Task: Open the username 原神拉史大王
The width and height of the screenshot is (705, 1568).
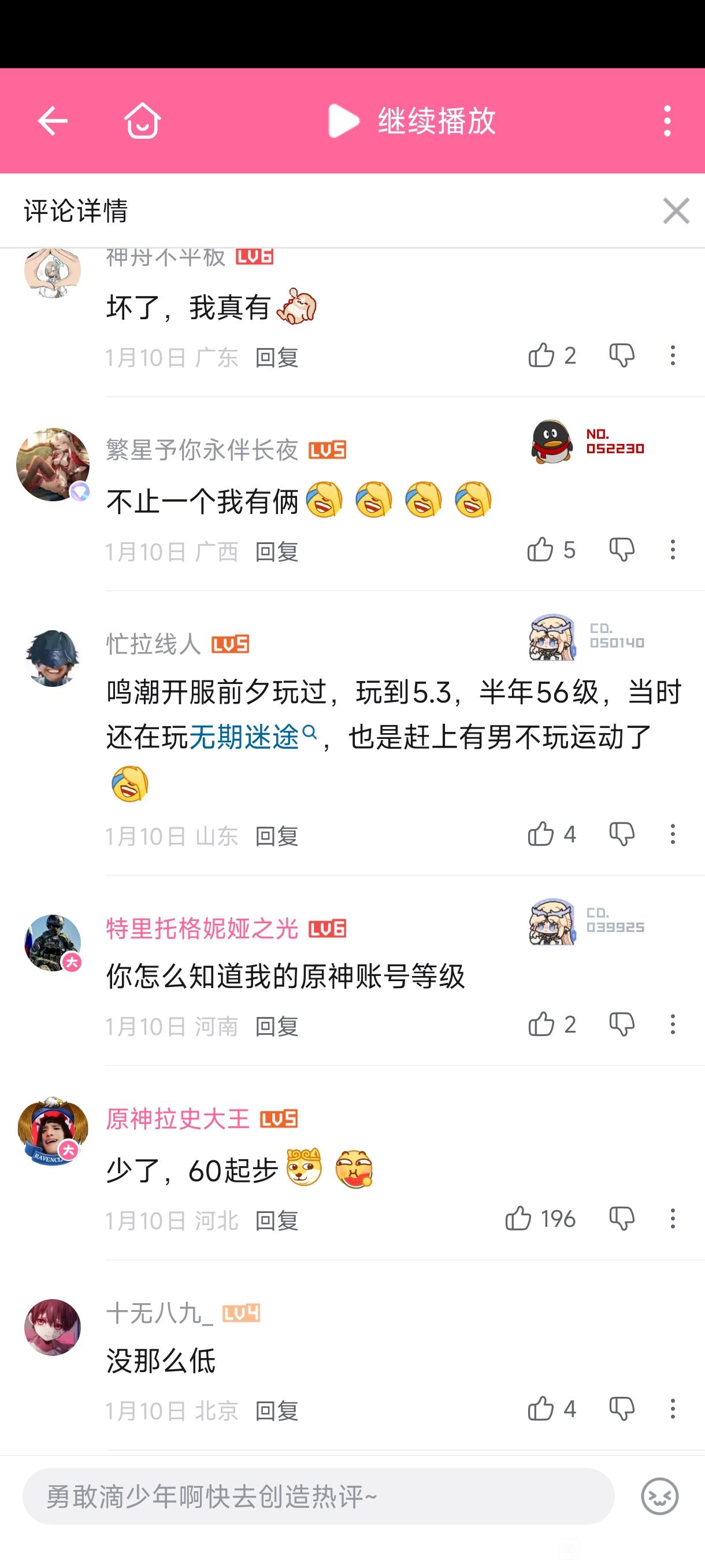Action: (177, 1119)
